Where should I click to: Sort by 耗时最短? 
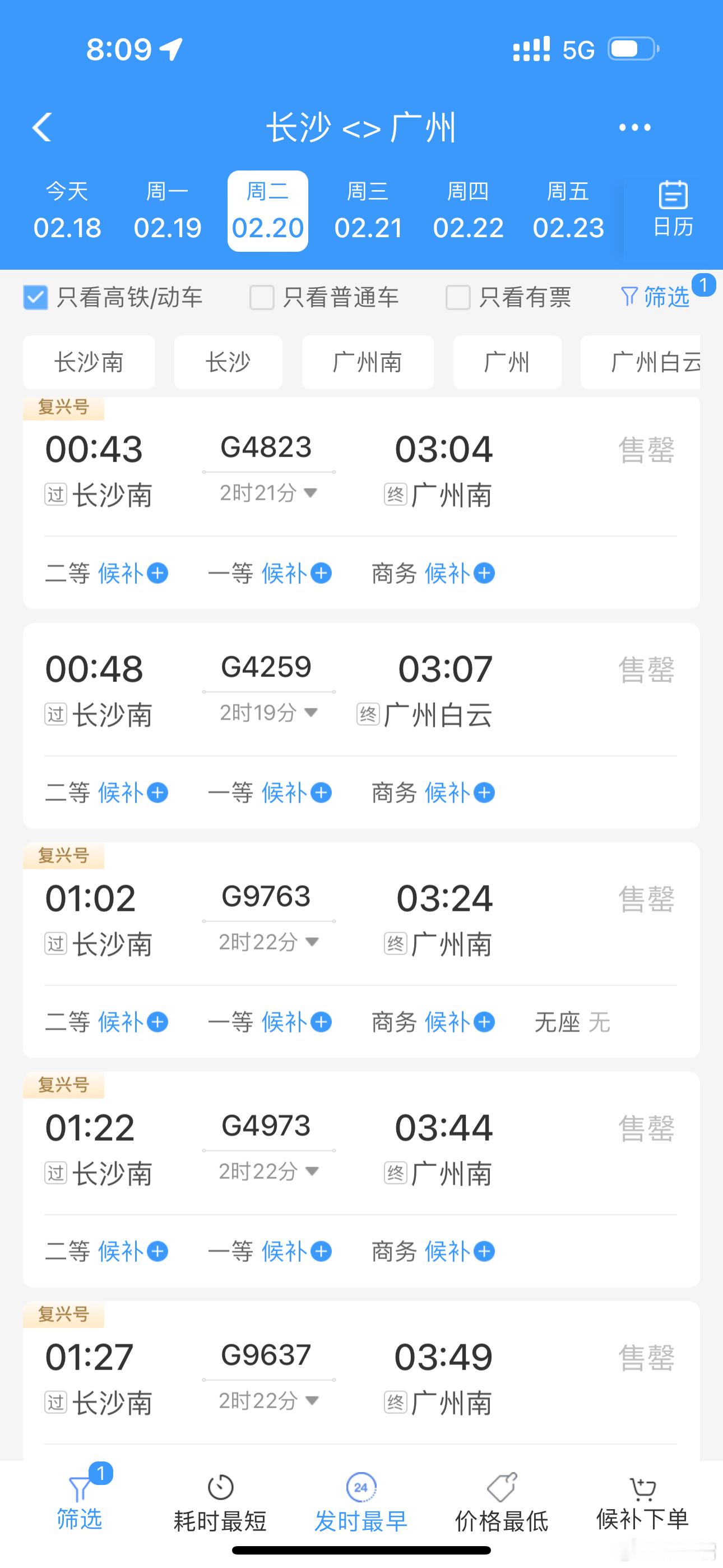[x=220, y=1505]
